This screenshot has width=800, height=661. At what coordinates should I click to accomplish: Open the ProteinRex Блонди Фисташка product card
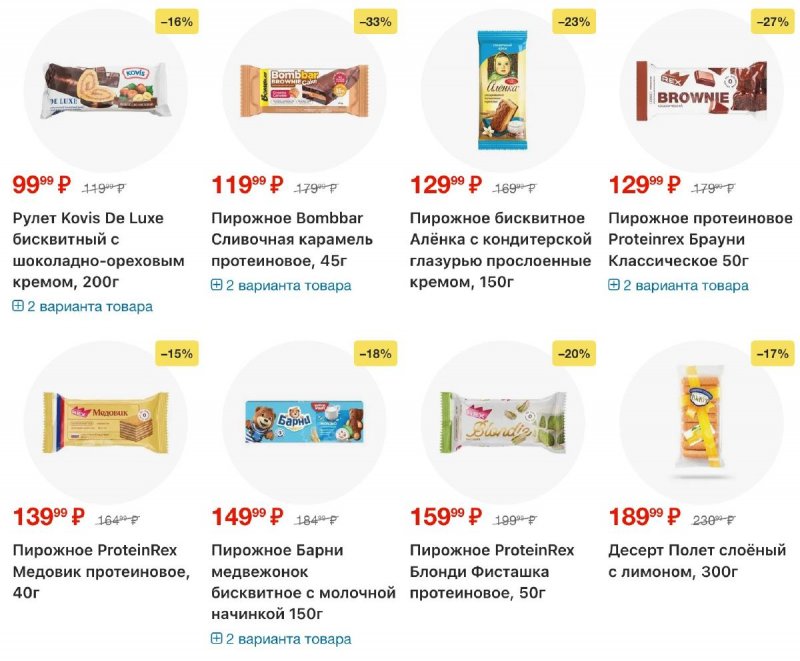[502, 422]
